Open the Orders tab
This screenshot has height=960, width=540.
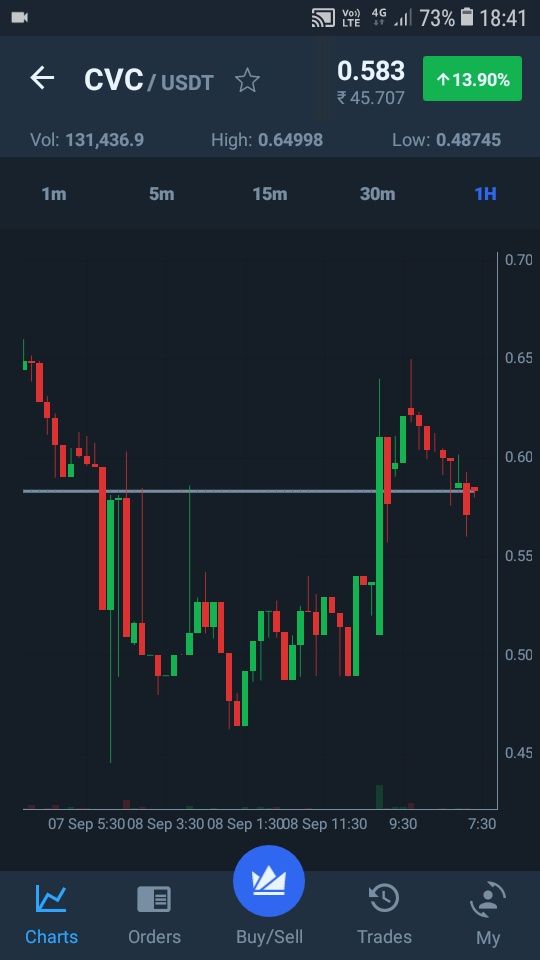click(154, 913)
